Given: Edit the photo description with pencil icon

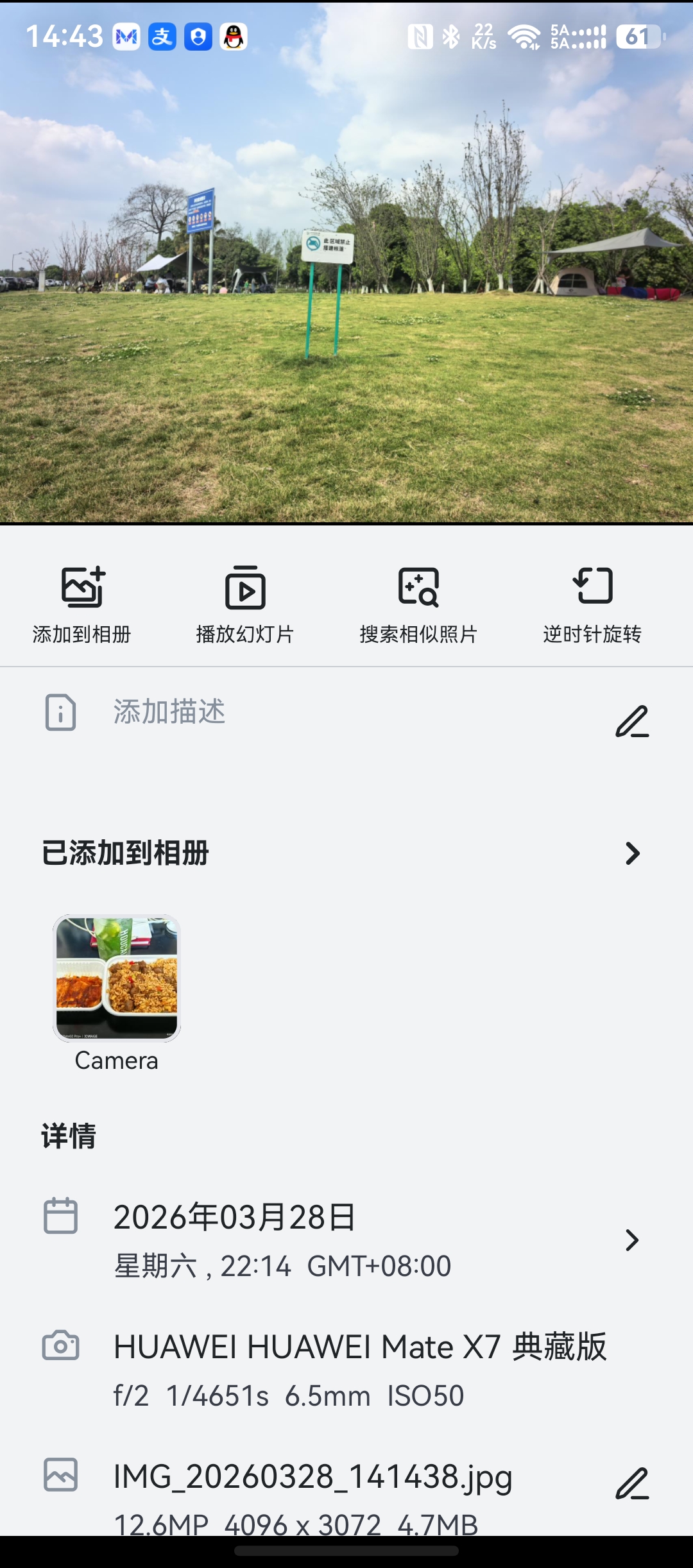Looking at the screenshot, I should (632, 721).
